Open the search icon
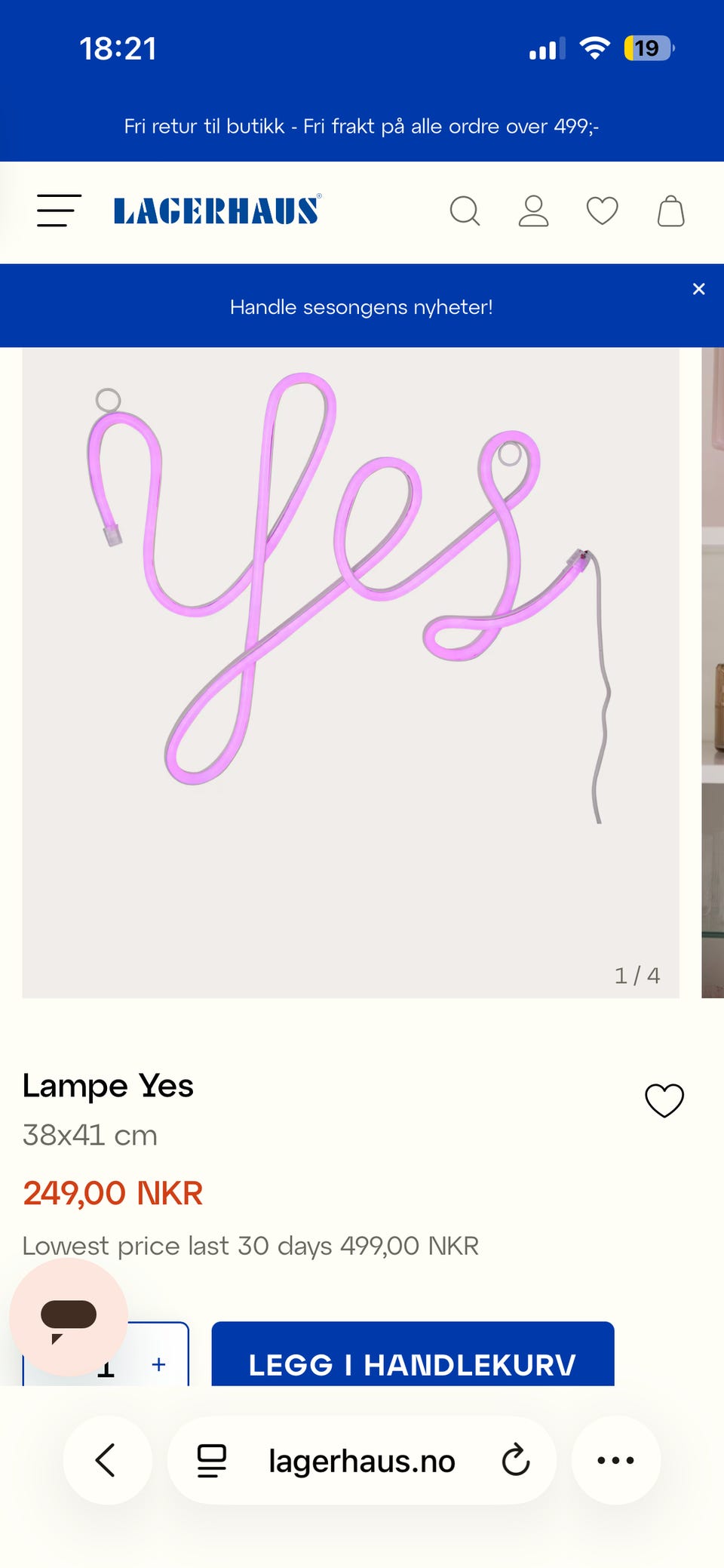Screen dimensions: 724x1568 465,211
